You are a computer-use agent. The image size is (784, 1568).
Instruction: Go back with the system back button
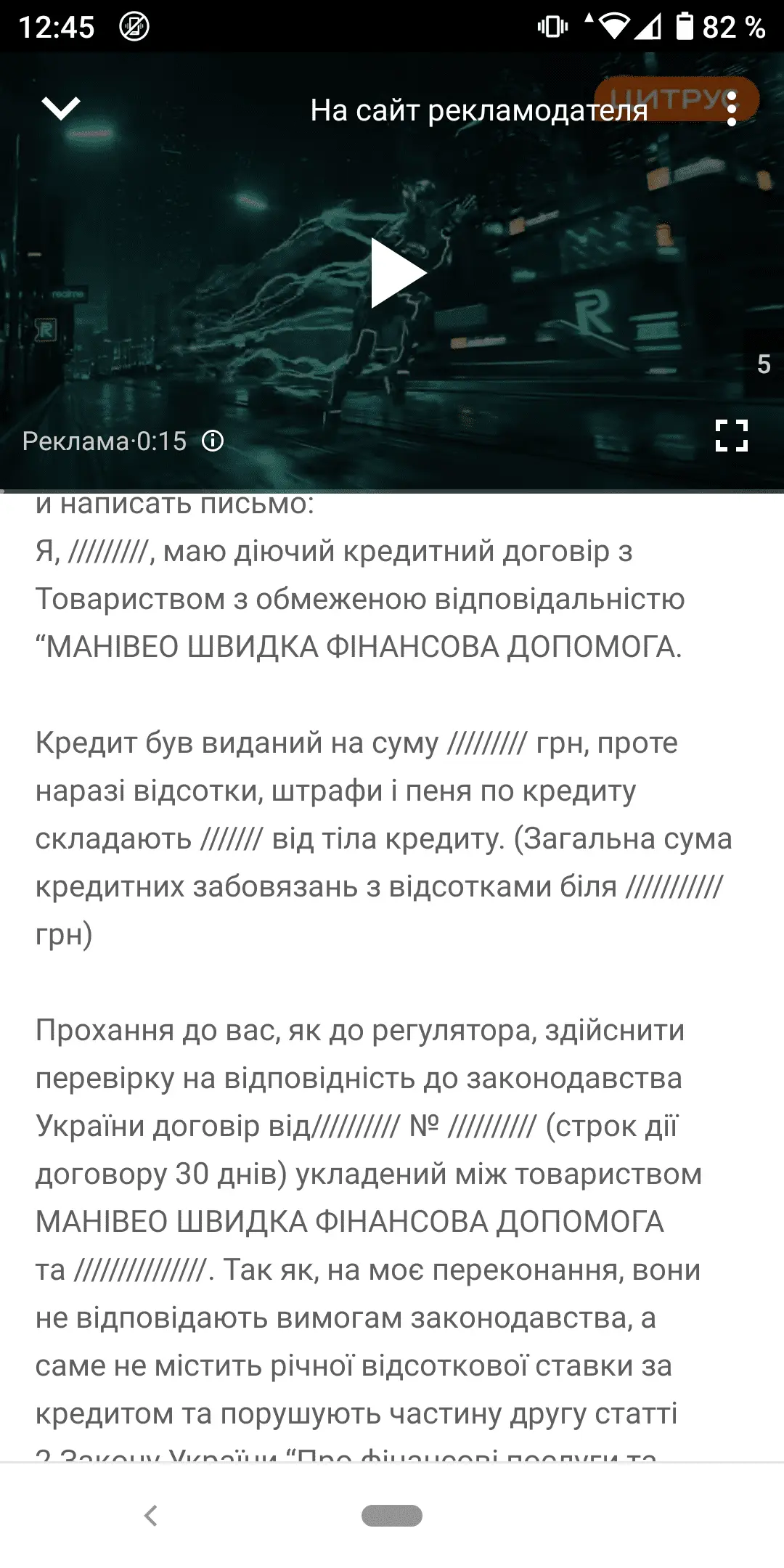[151, 1515]
